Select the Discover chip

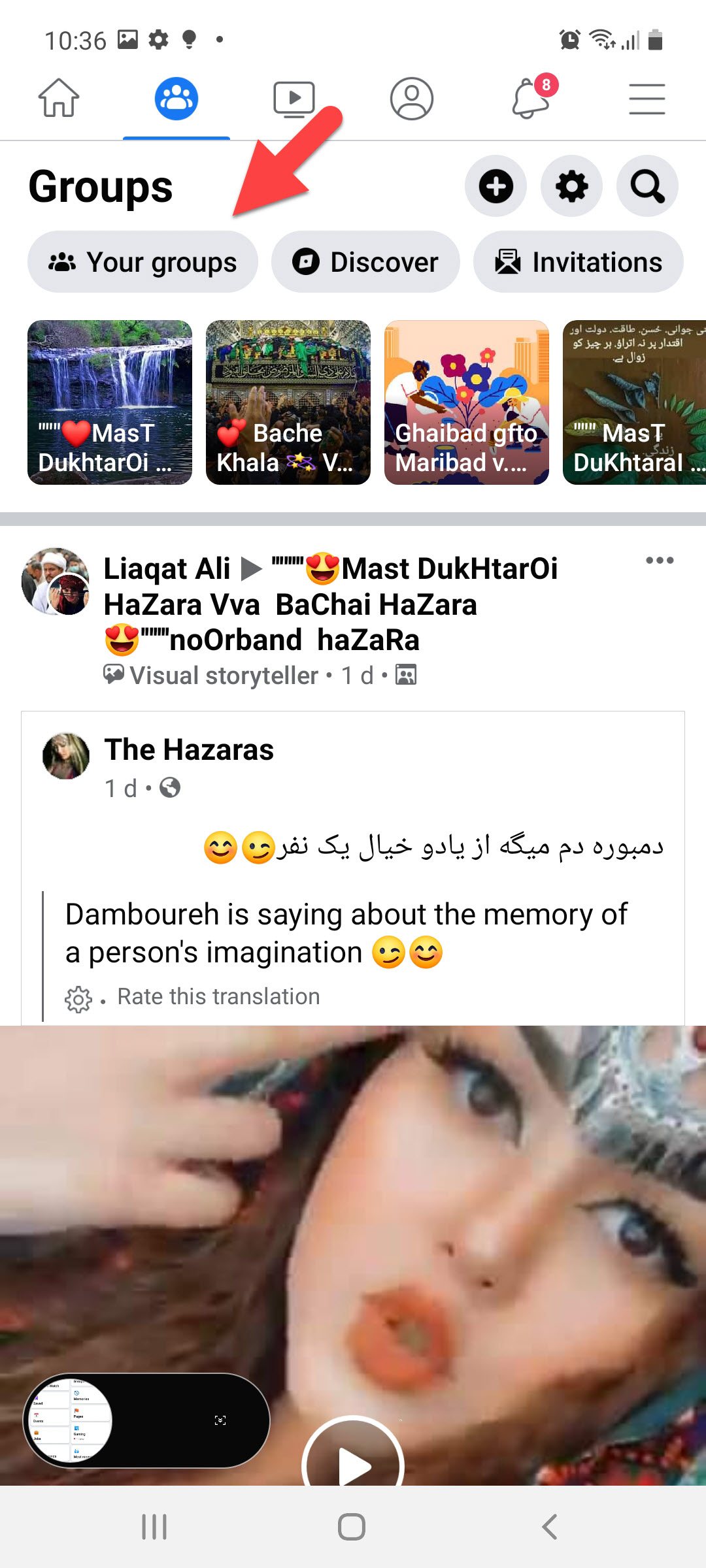[x=365, y=262]
